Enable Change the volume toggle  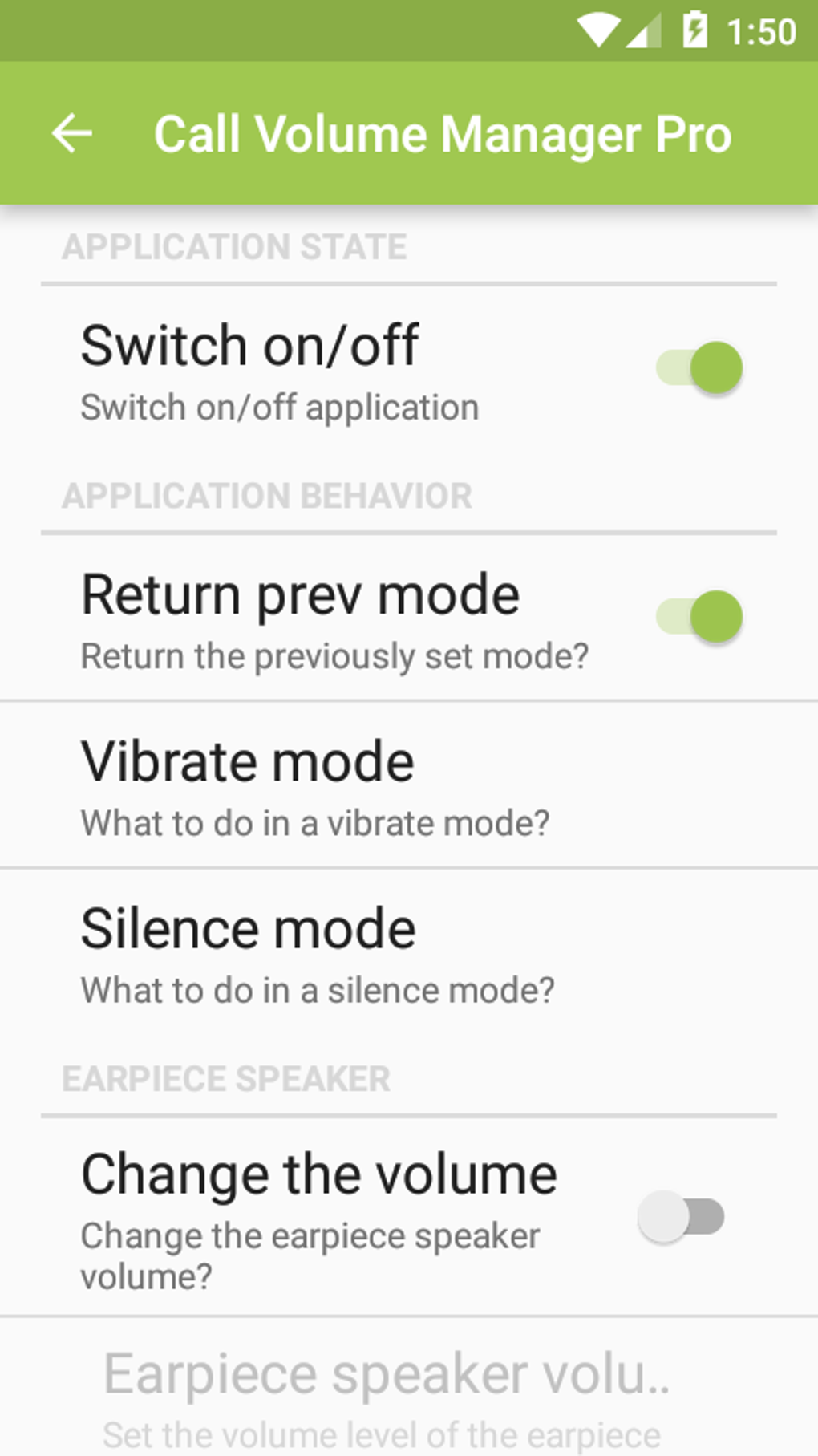681,1217
